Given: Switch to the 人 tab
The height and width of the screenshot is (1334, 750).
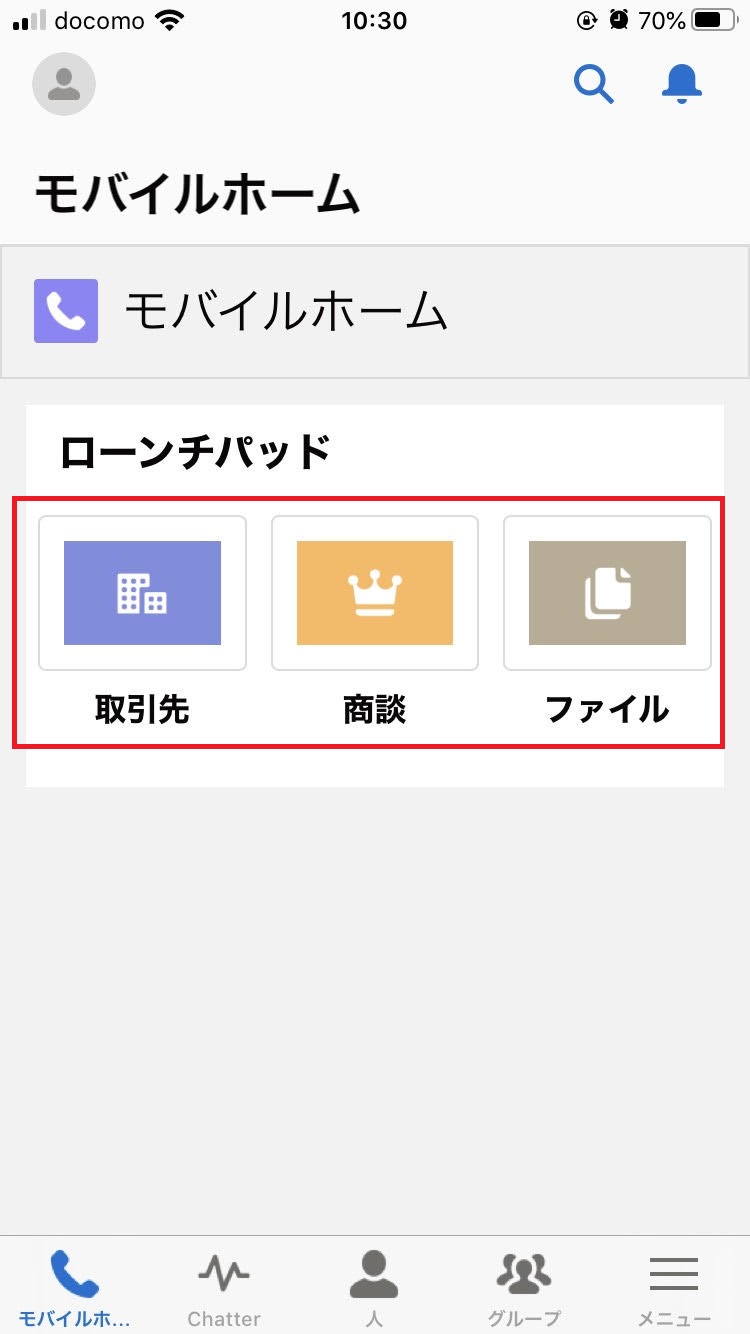Looking at the screenshot, I should click(x=374, y=1286).
